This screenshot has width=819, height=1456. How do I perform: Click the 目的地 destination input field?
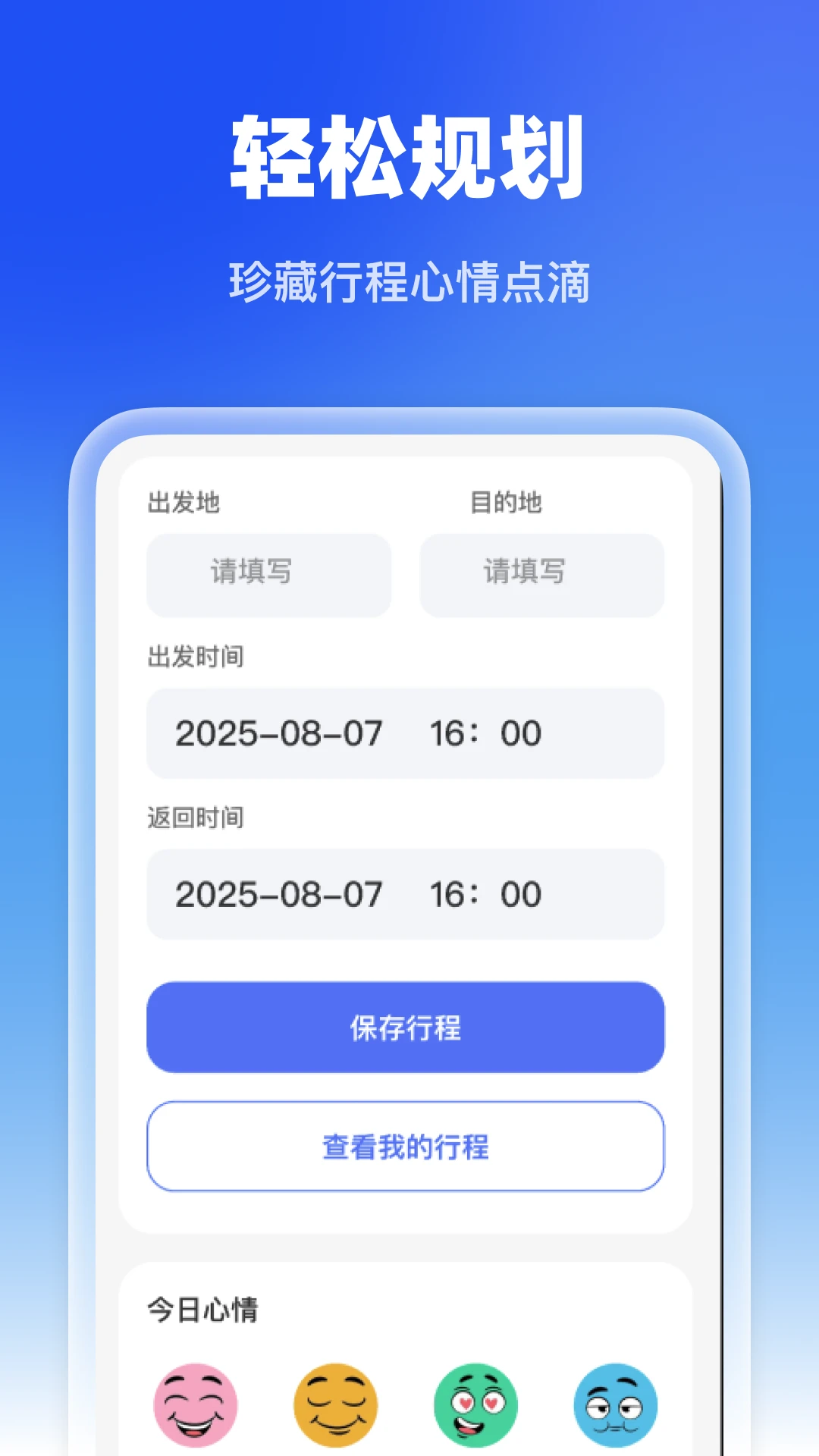[541, 575]
